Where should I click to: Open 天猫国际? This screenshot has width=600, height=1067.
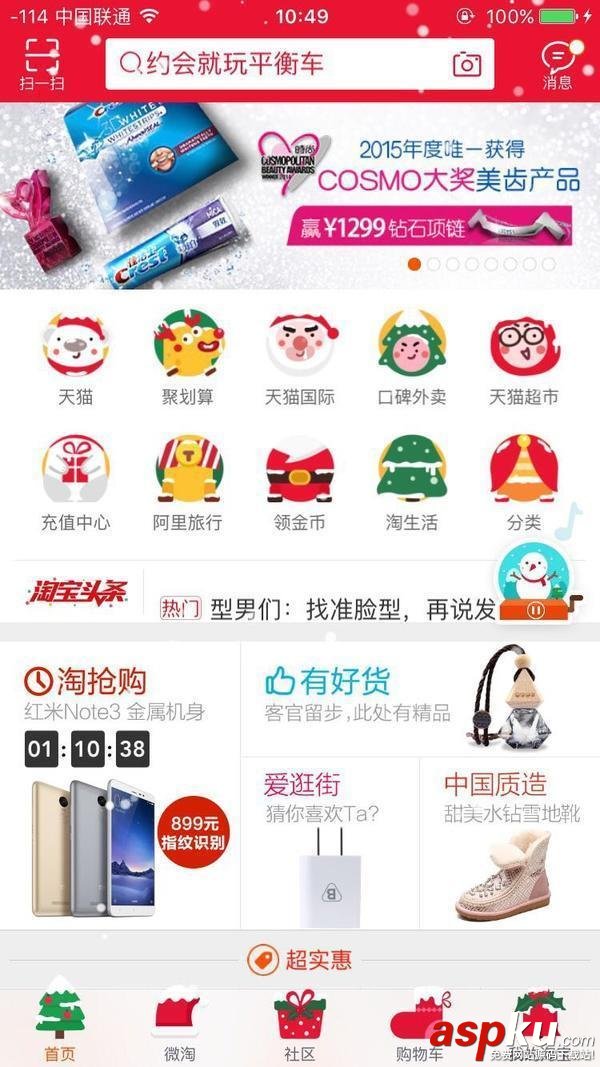click(300, 358)
